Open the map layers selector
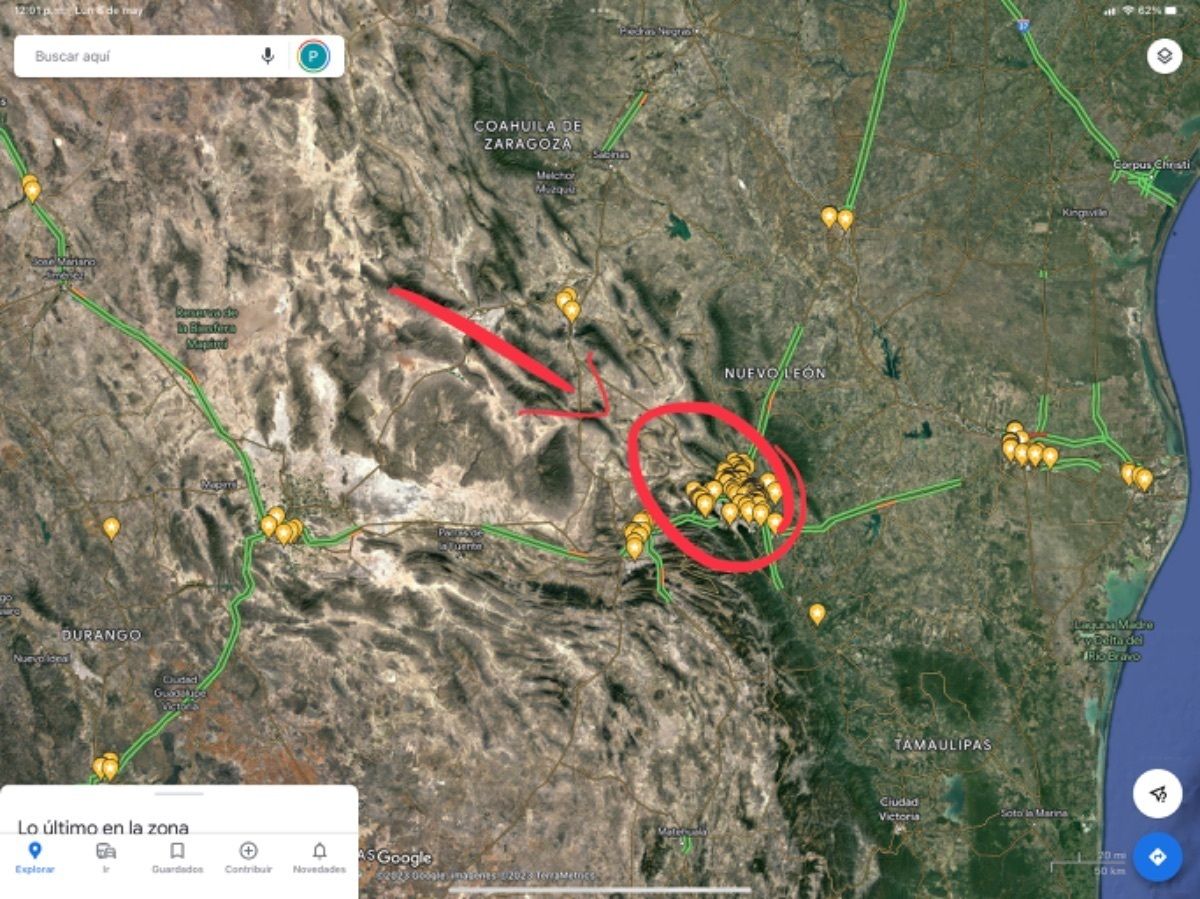This screenshot has height=899, width=1200. [1164, 56]
